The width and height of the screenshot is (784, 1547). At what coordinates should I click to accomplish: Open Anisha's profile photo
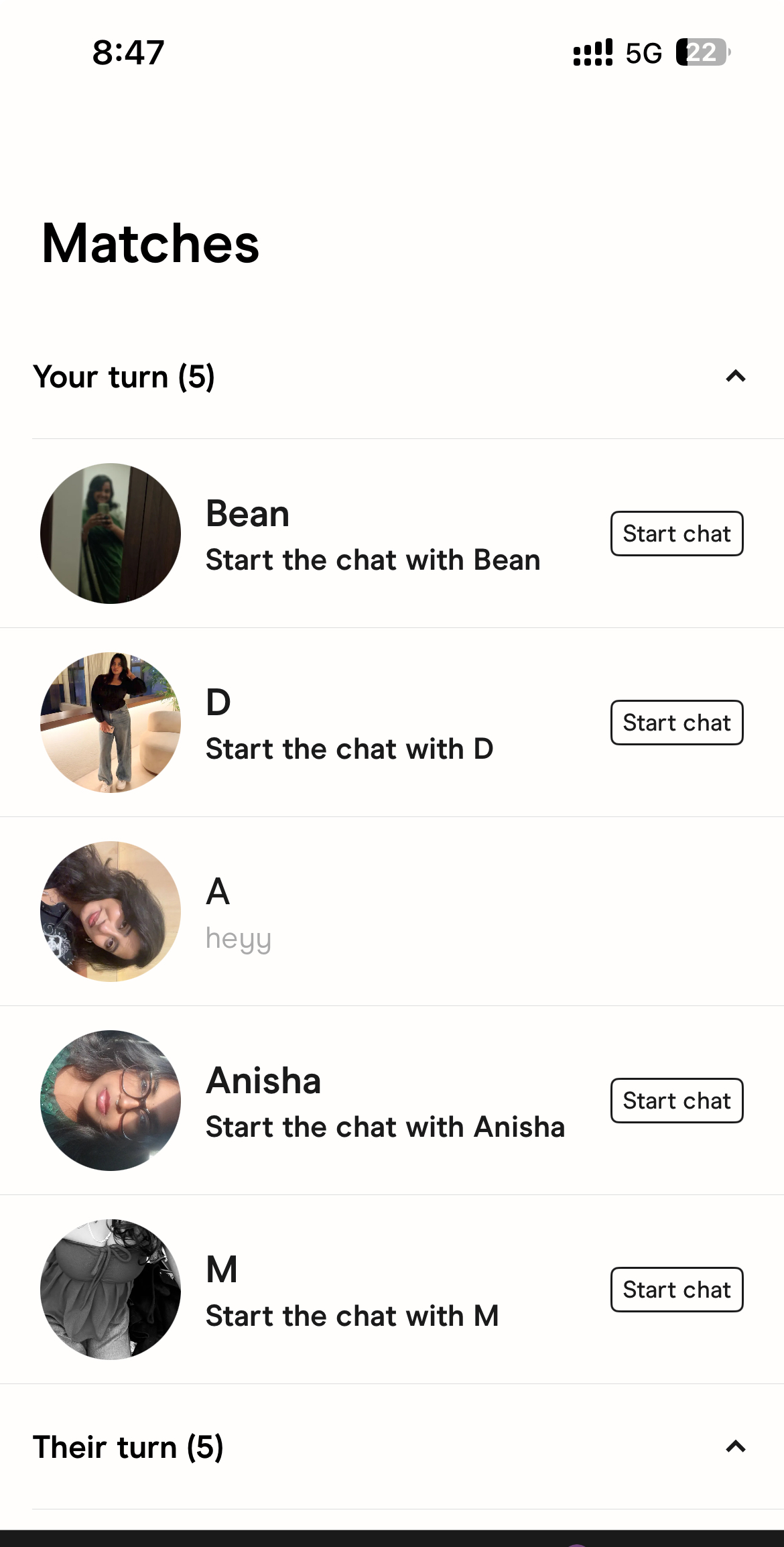point(111,1101)
